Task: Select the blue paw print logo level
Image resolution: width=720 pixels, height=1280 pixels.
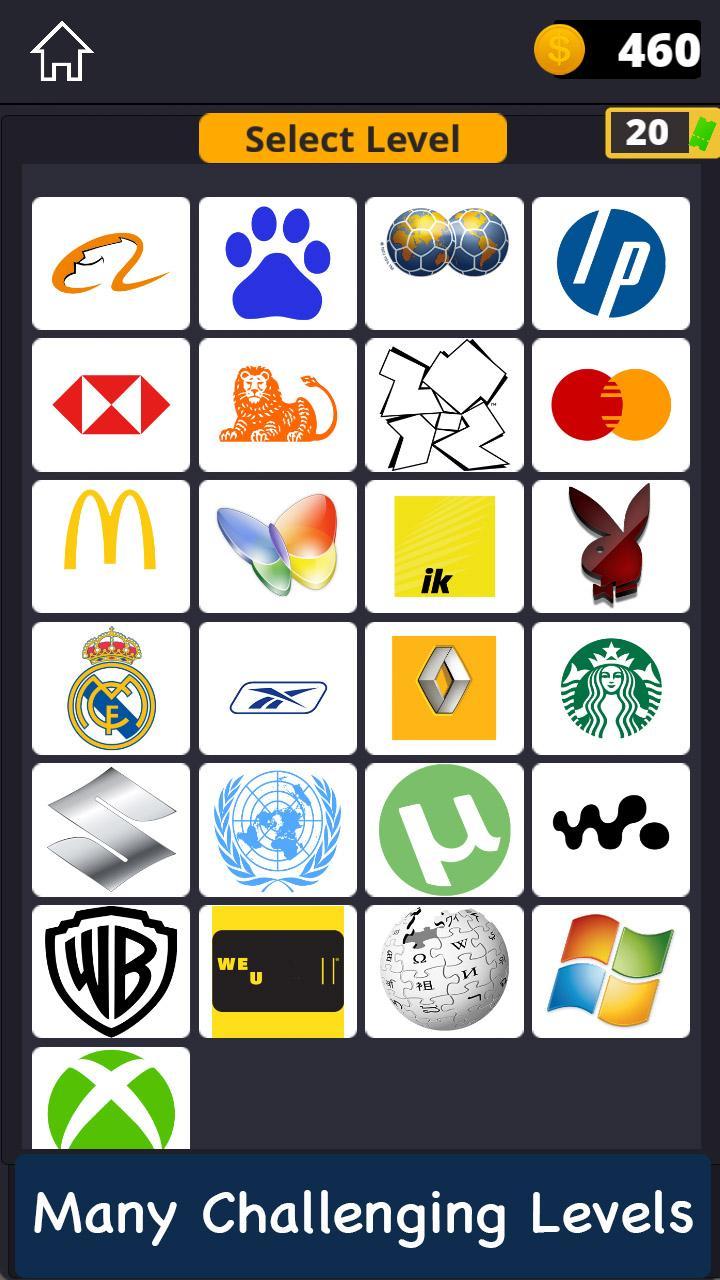Action: click(x=278, y=264)
